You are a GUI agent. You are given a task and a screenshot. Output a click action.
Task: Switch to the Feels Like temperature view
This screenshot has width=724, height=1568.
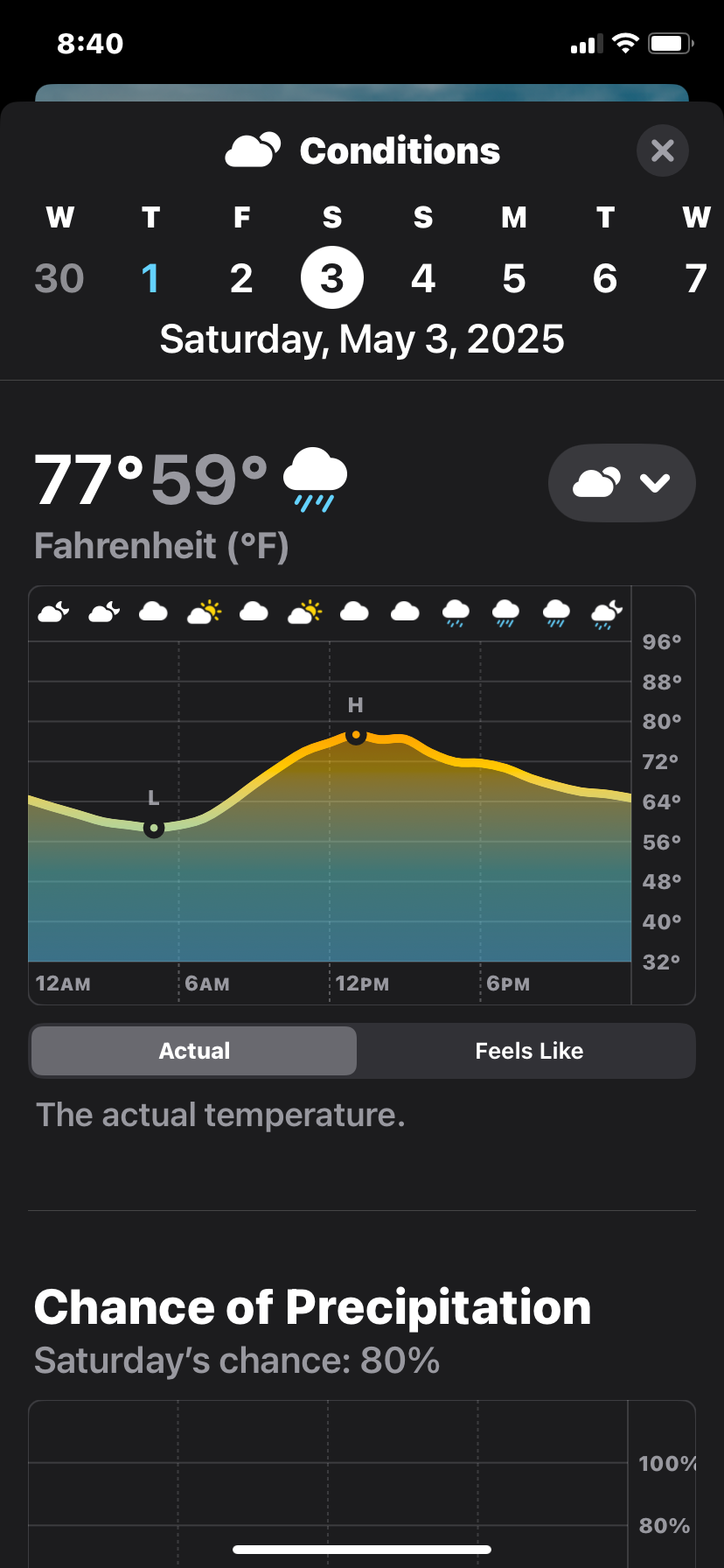pos(528,1051)
